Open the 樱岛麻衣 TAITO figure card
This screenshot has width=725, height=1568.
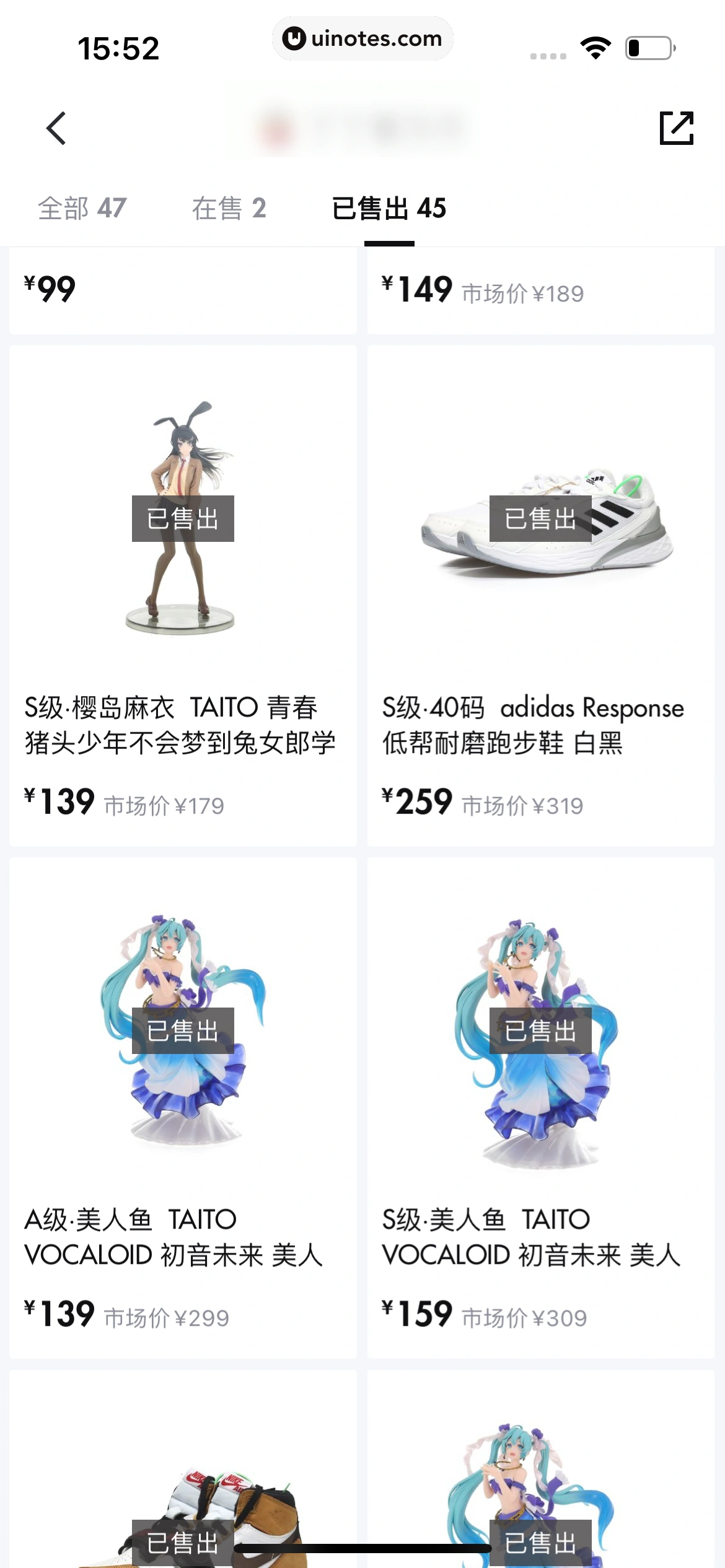[x=182, y=595]
